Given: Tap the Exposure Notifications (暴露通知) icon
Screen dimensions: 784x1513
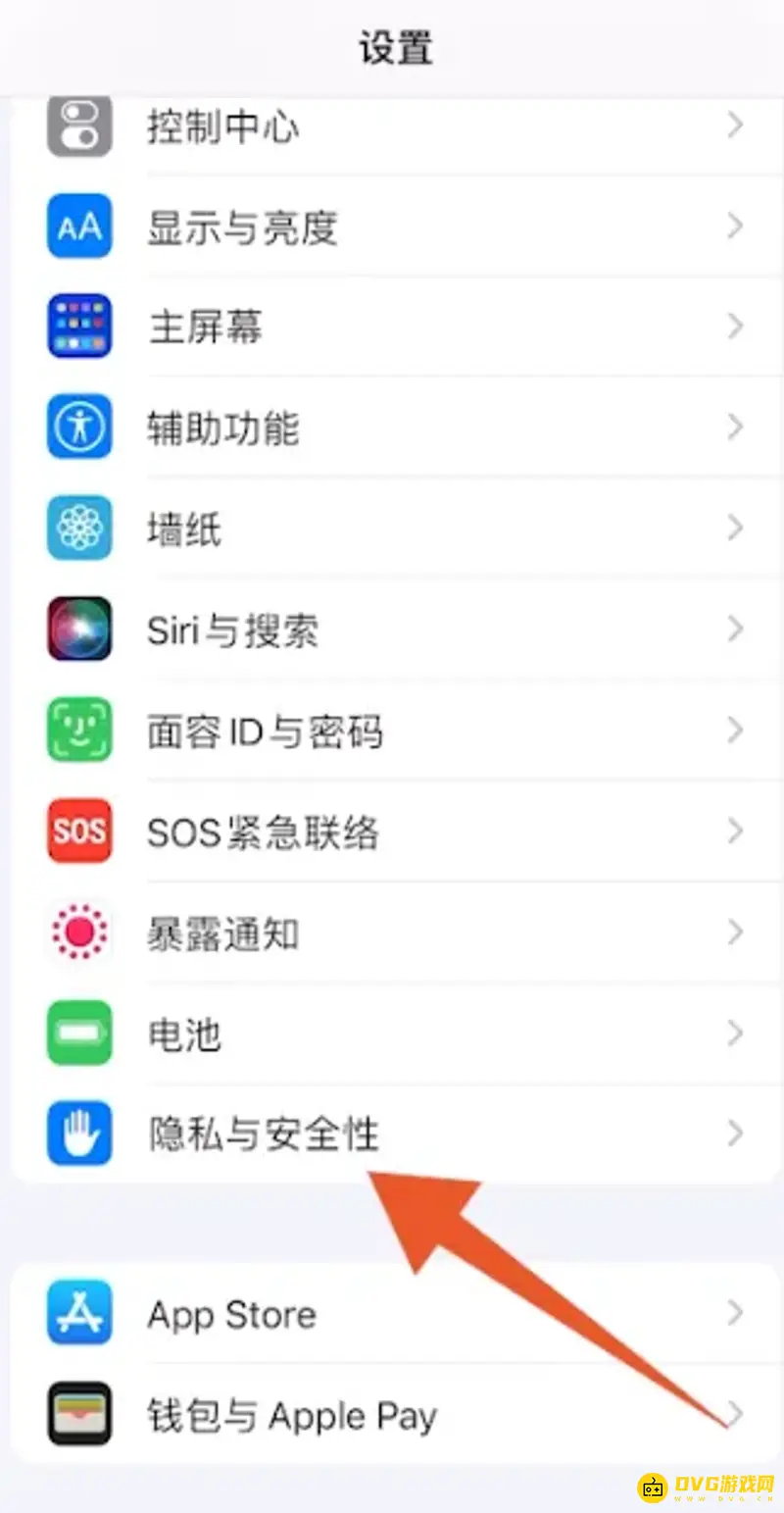Looking at the screenshot, I should (x=78, y=933).
